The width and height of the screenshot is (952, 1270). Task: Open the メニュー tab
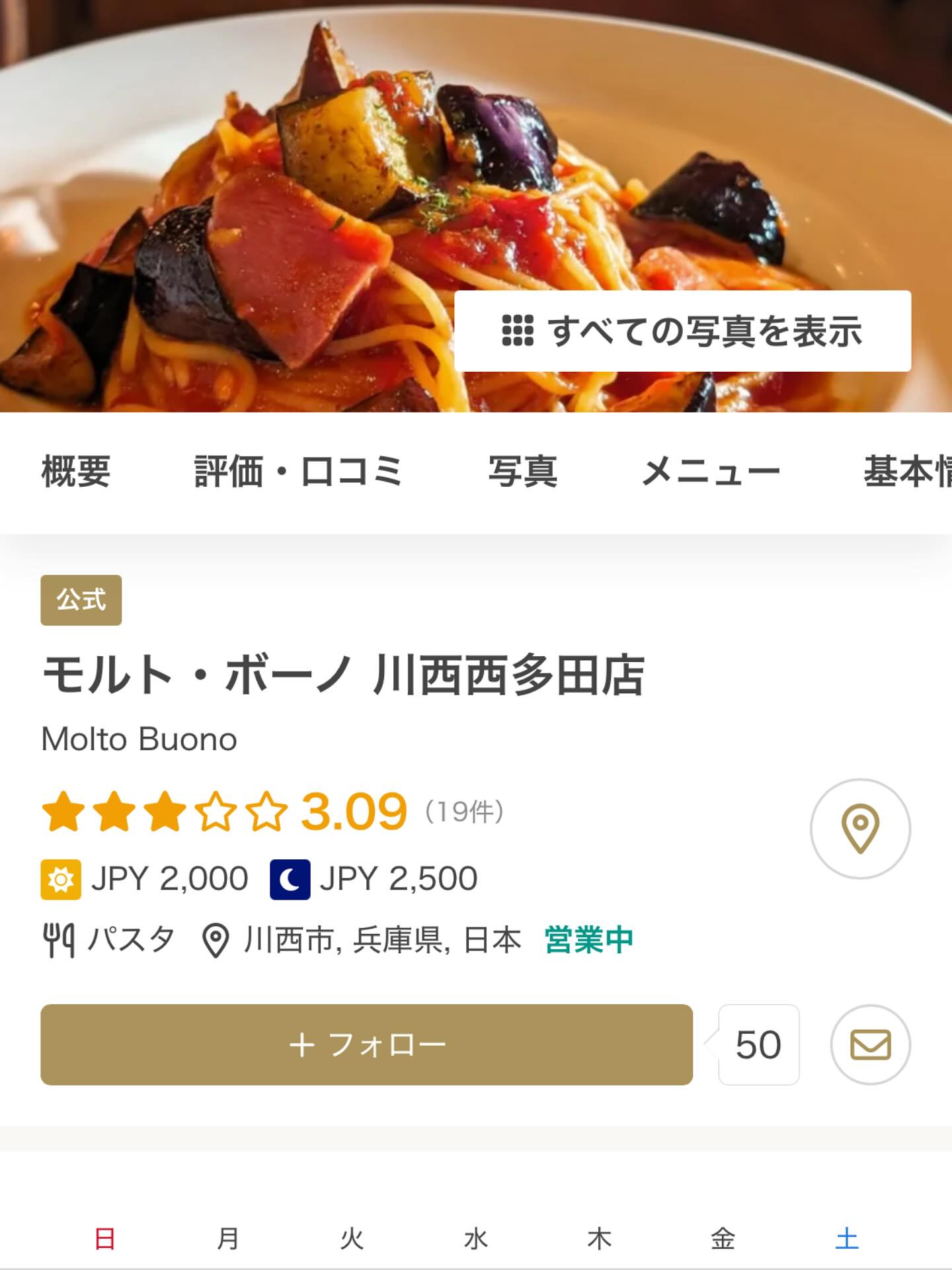point(711,472)
